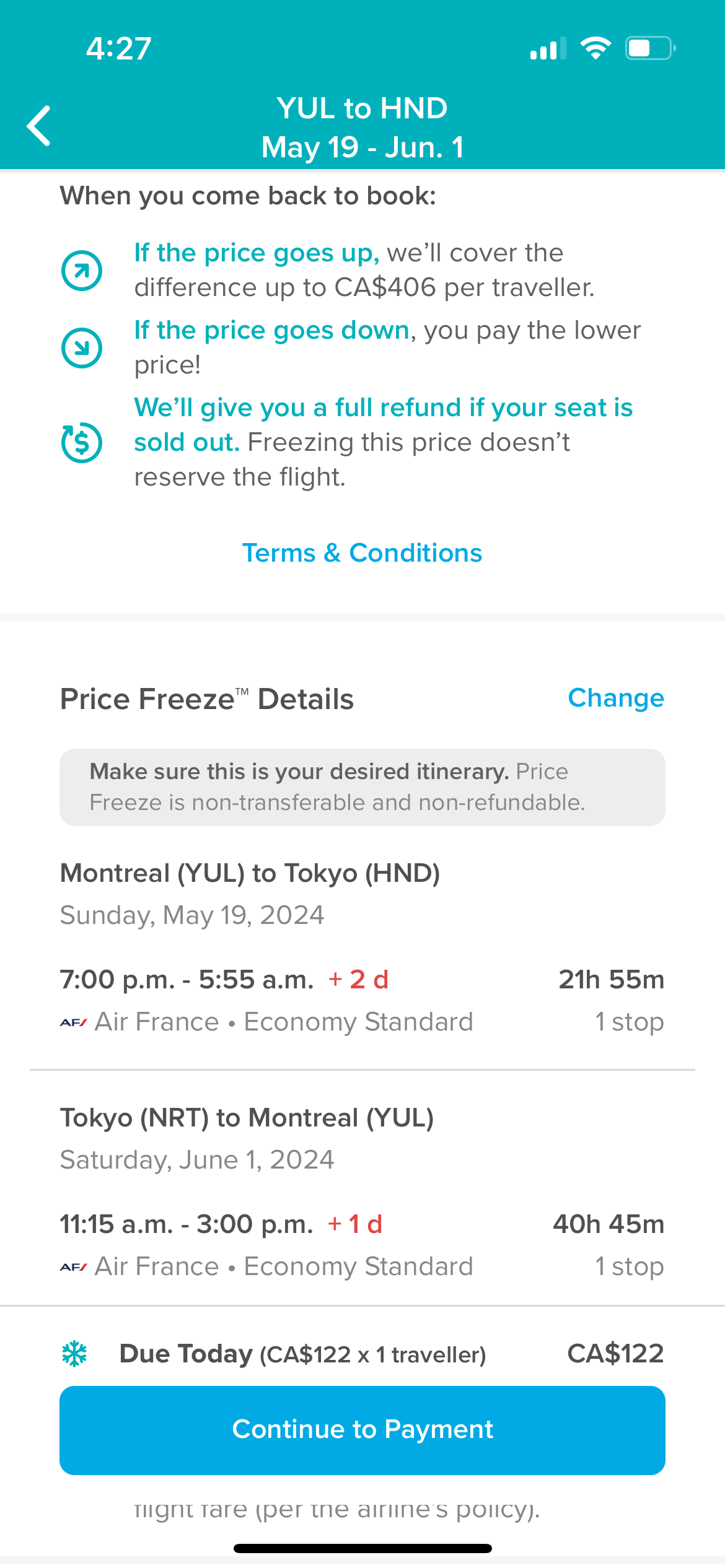Viewport: 725px width, 1568px height.
Task: Open Terms & Conditions
Action: pos(362,552)
